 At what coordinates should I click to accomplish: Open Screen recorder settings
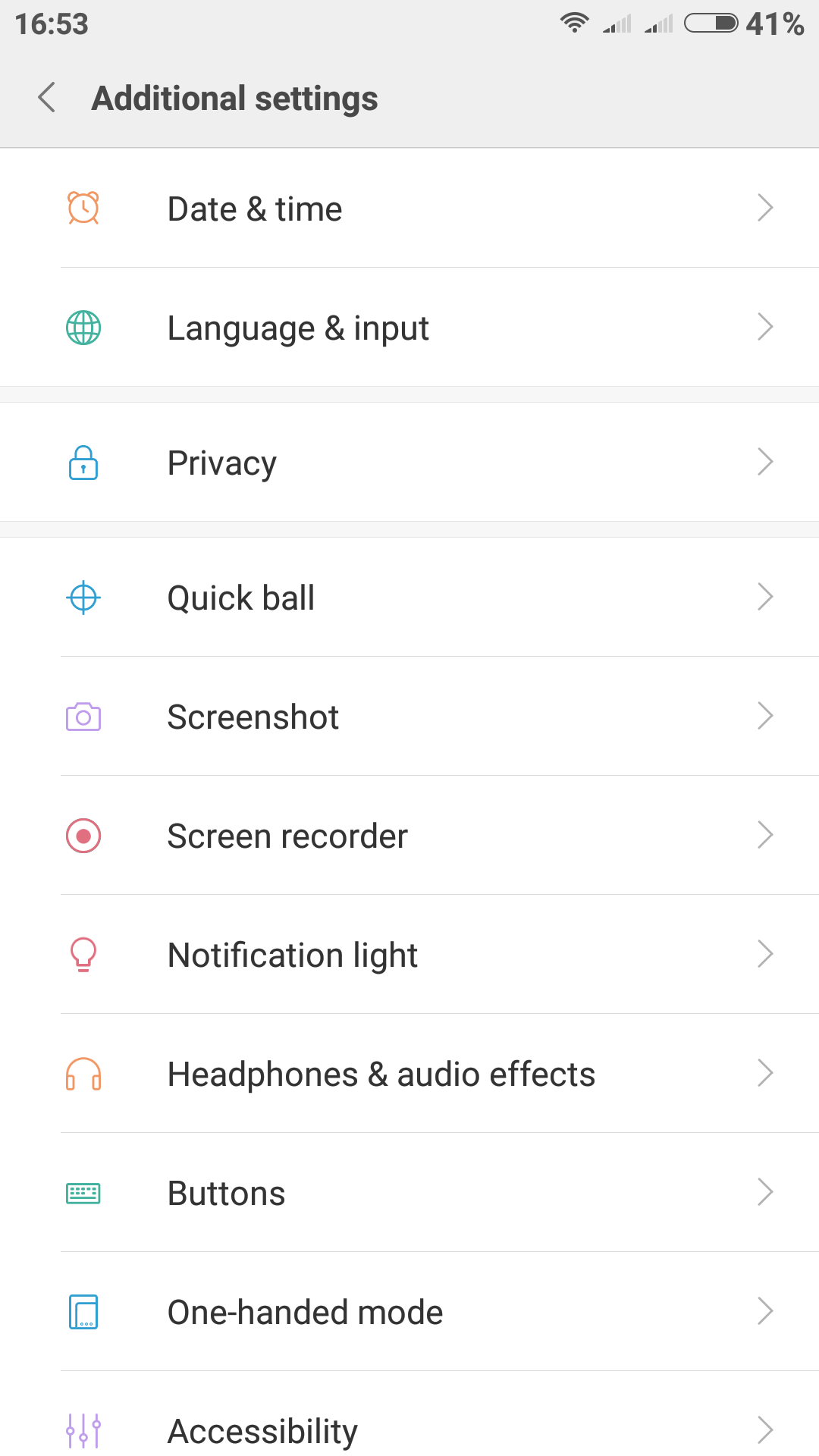409,836
